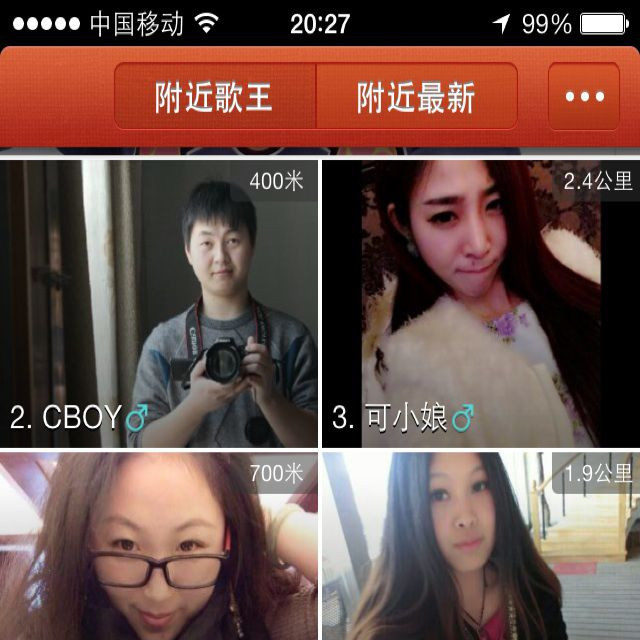Open the user tile 700米 away
The height and width of the screenshot is (640, 640).
point(159,546)
